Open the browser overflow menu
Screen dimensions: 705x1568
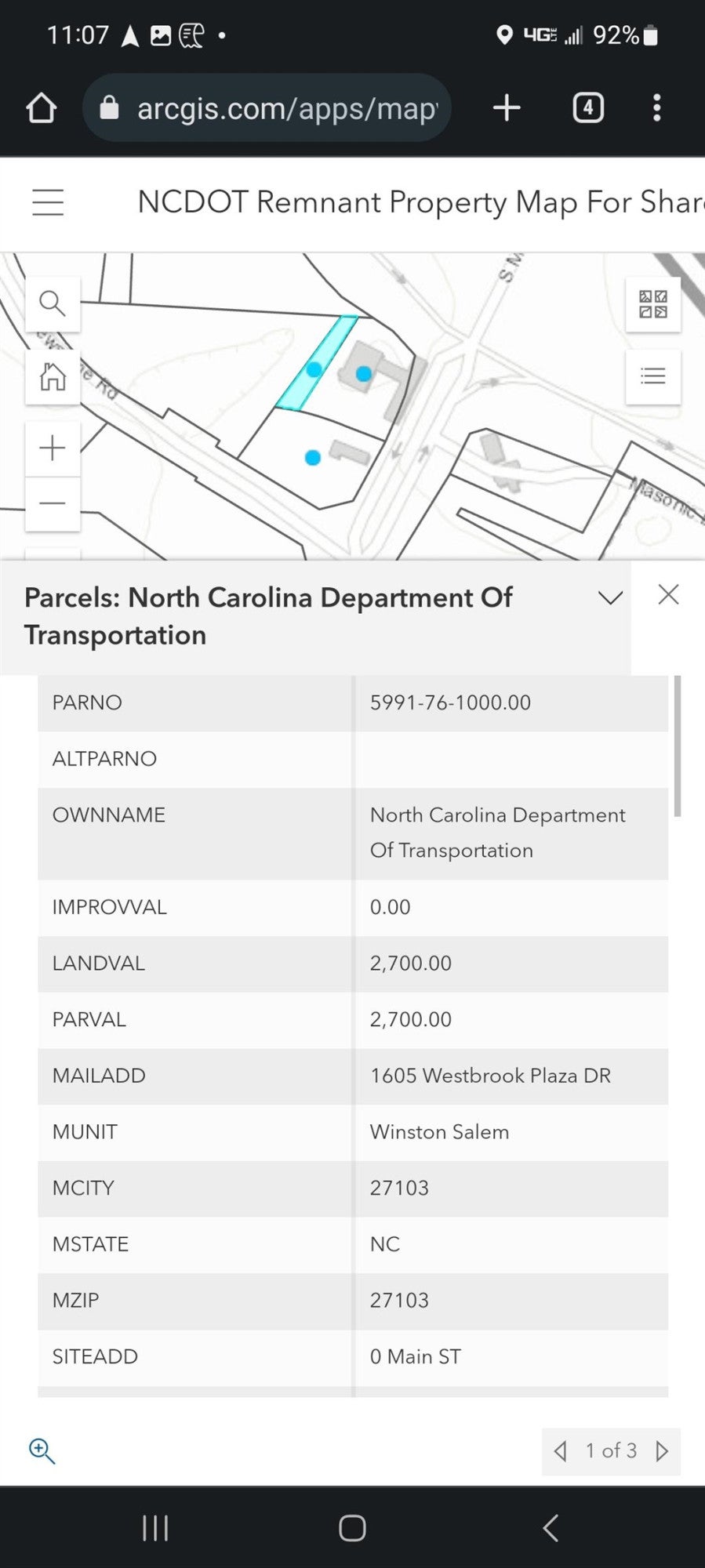click(656, 108)
